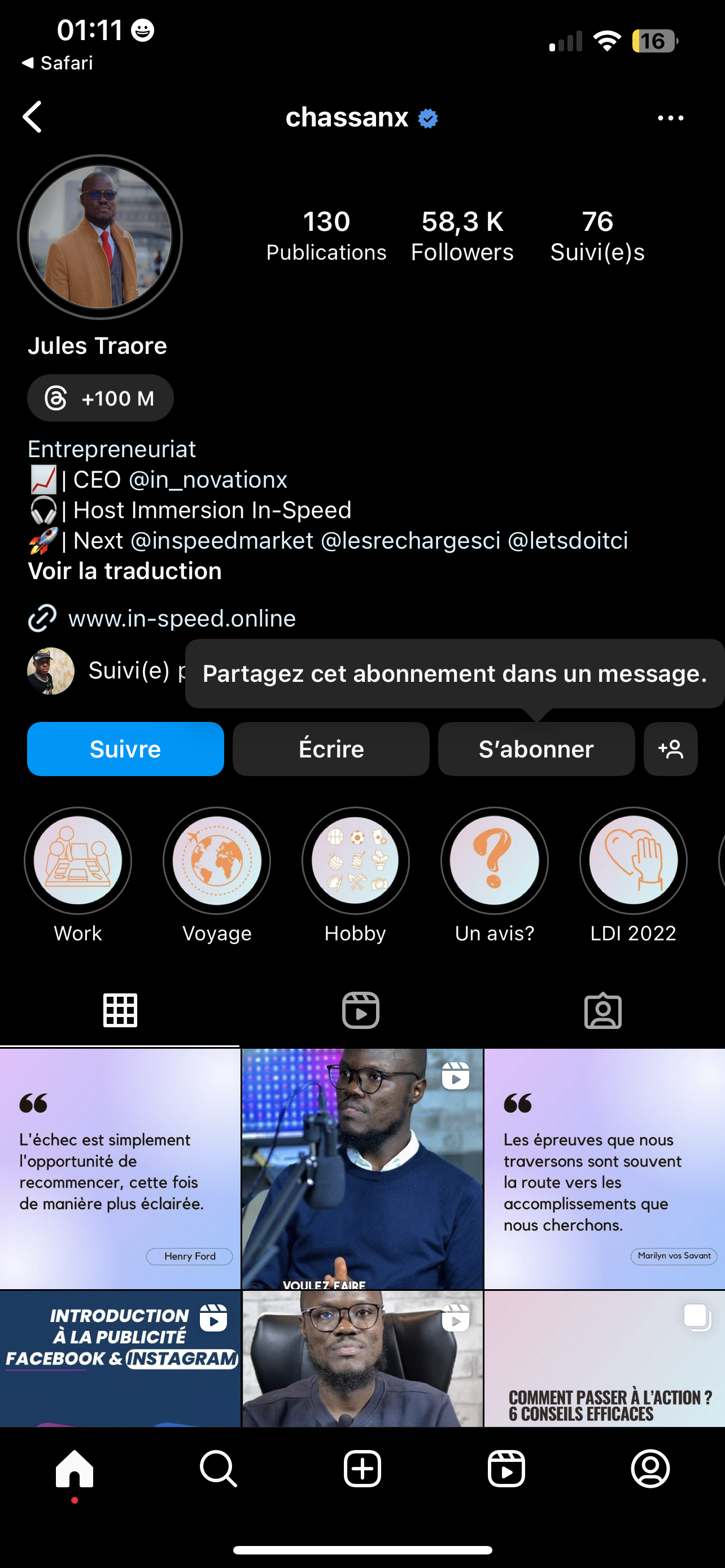The image size is (725, 1568).
Task: Message the profile via Écrire
Action: (330, 748)
